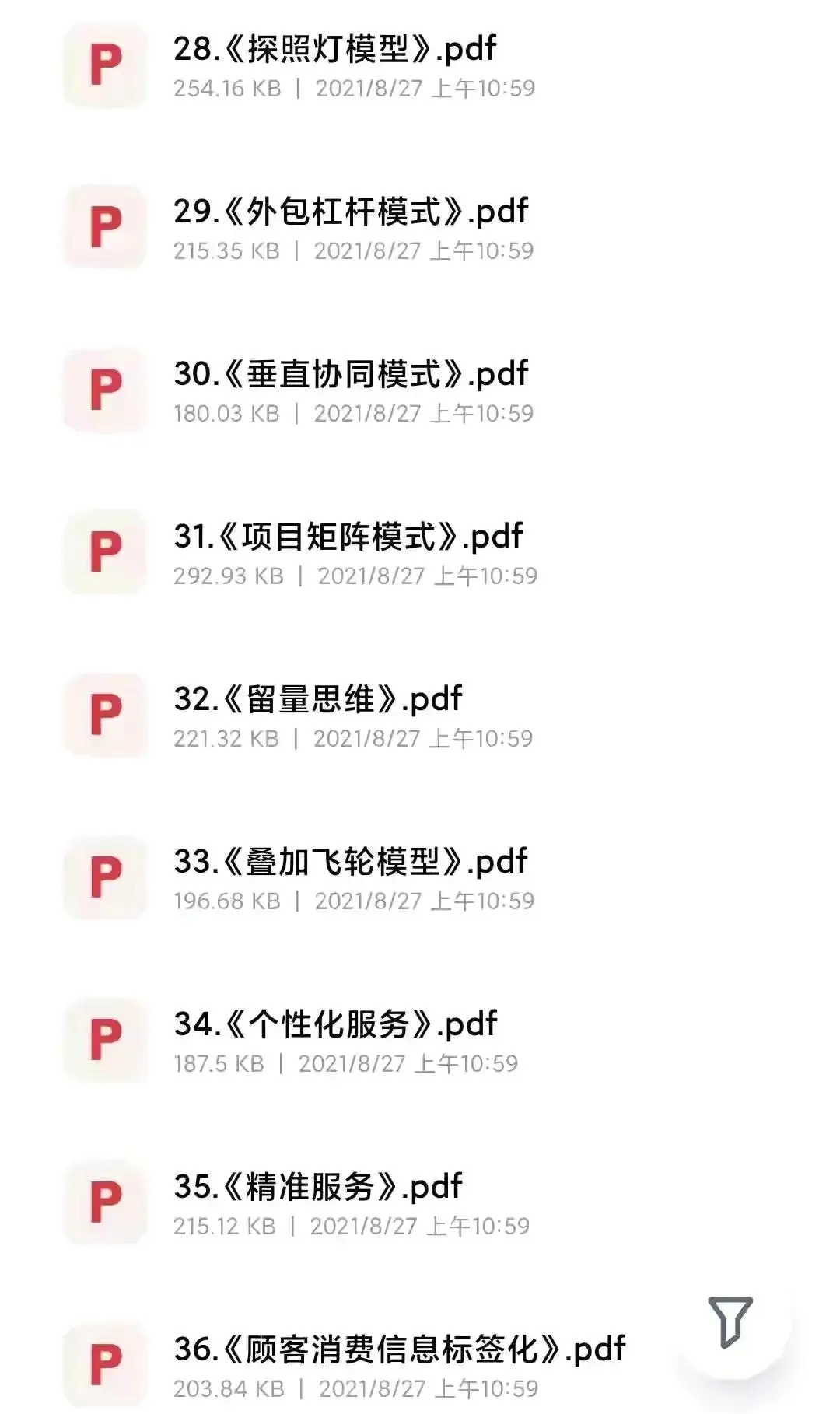Open the filter floating button

pyautogui.click(x=730, y=1321)
